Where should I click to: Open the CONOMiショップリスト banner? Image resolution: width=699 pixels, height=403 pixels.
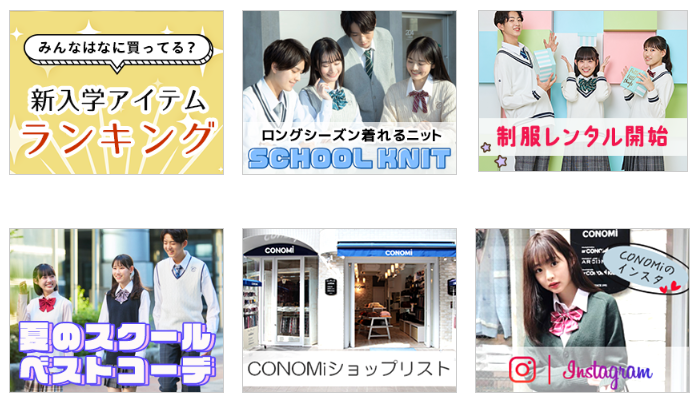point(349,310)
